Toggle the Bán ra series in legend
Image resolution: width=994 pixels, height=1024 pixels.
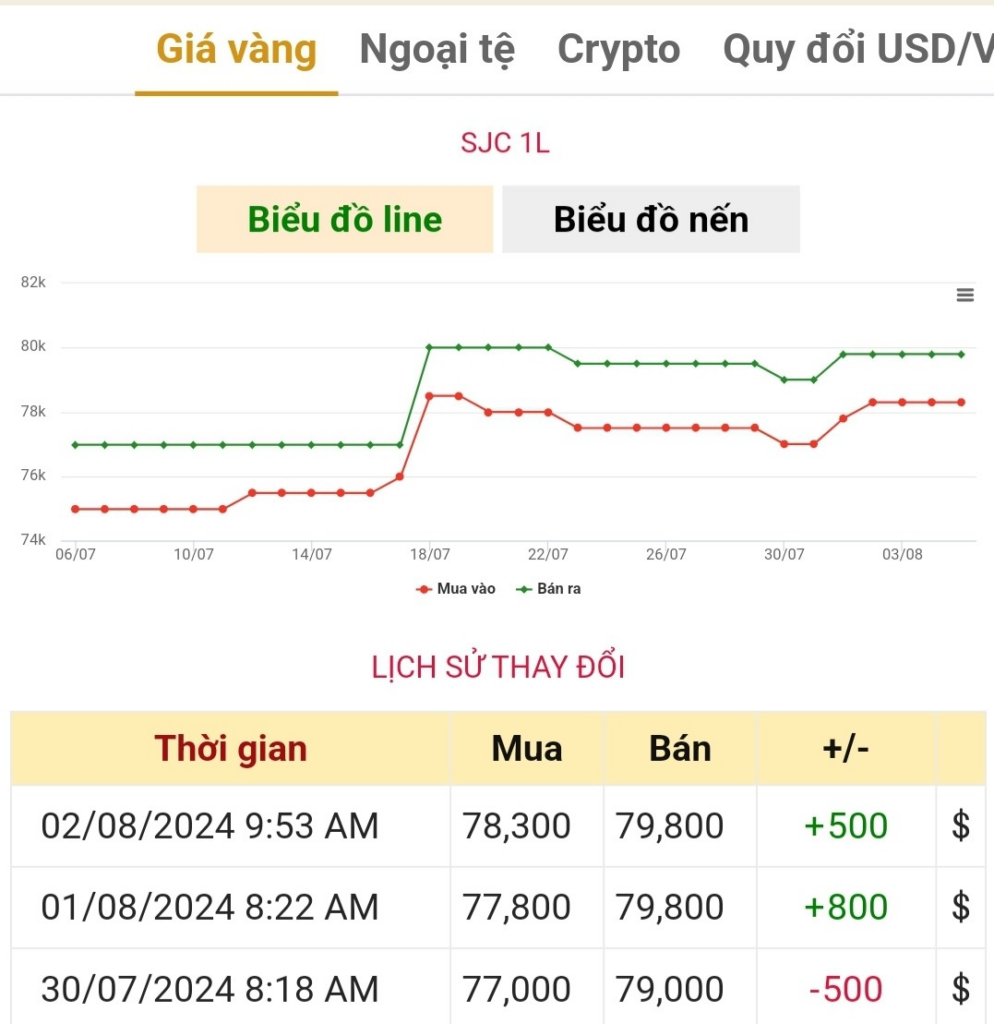[x=549, y=589]
